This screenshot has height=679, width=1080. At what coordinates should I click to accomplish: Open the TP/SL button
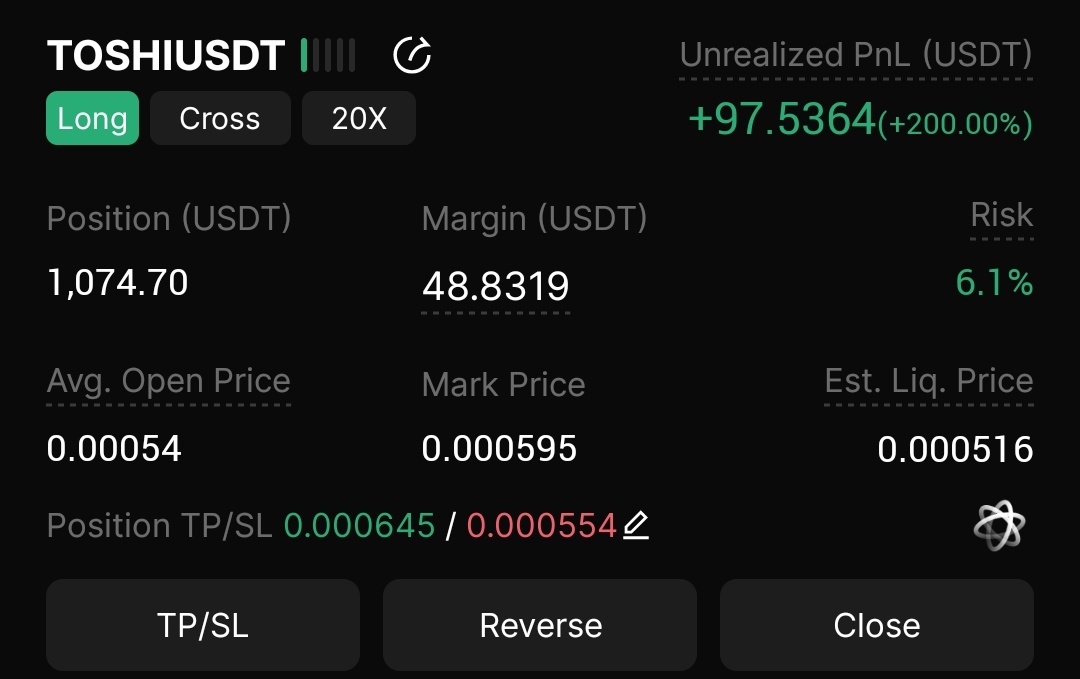[203, 625]
